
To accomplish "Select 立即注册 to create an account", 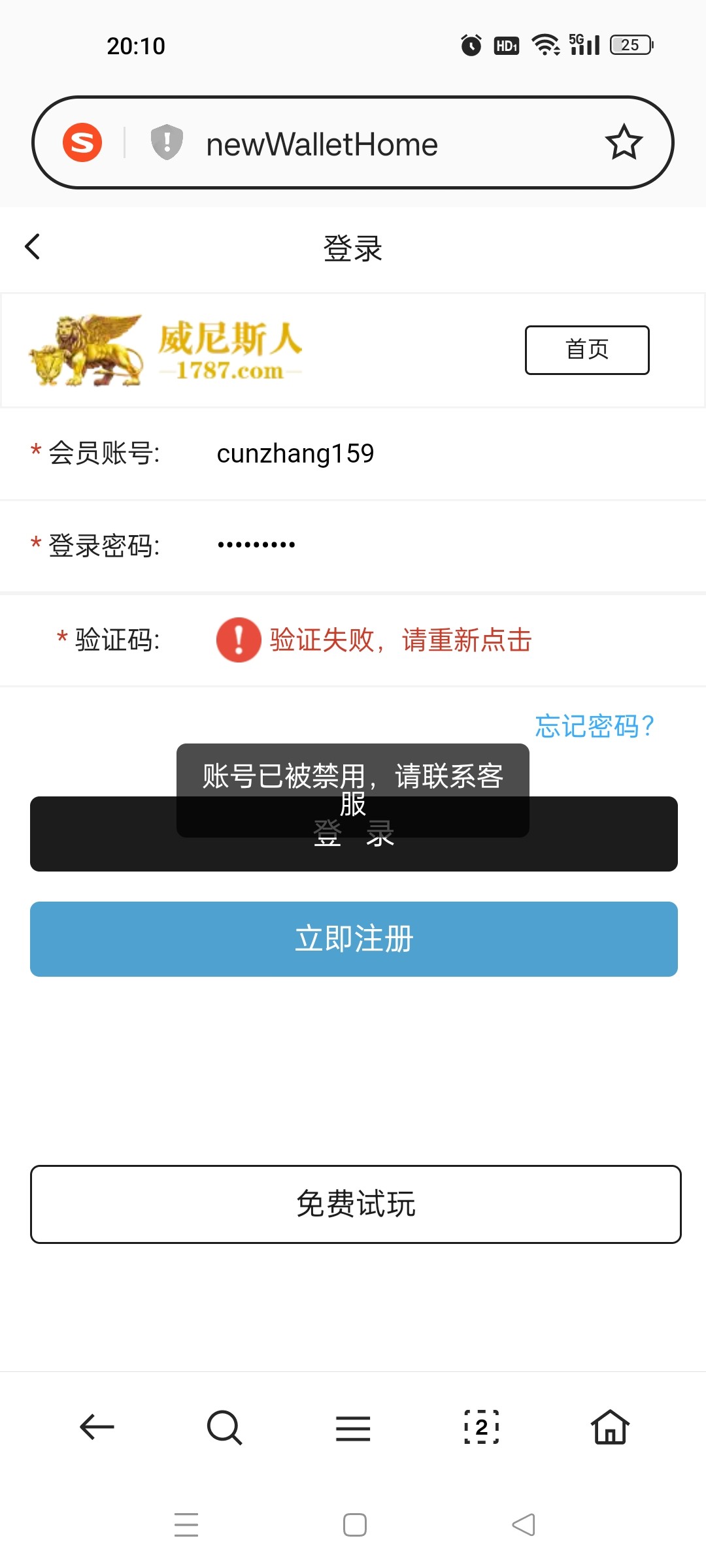I will coord(353,939).
